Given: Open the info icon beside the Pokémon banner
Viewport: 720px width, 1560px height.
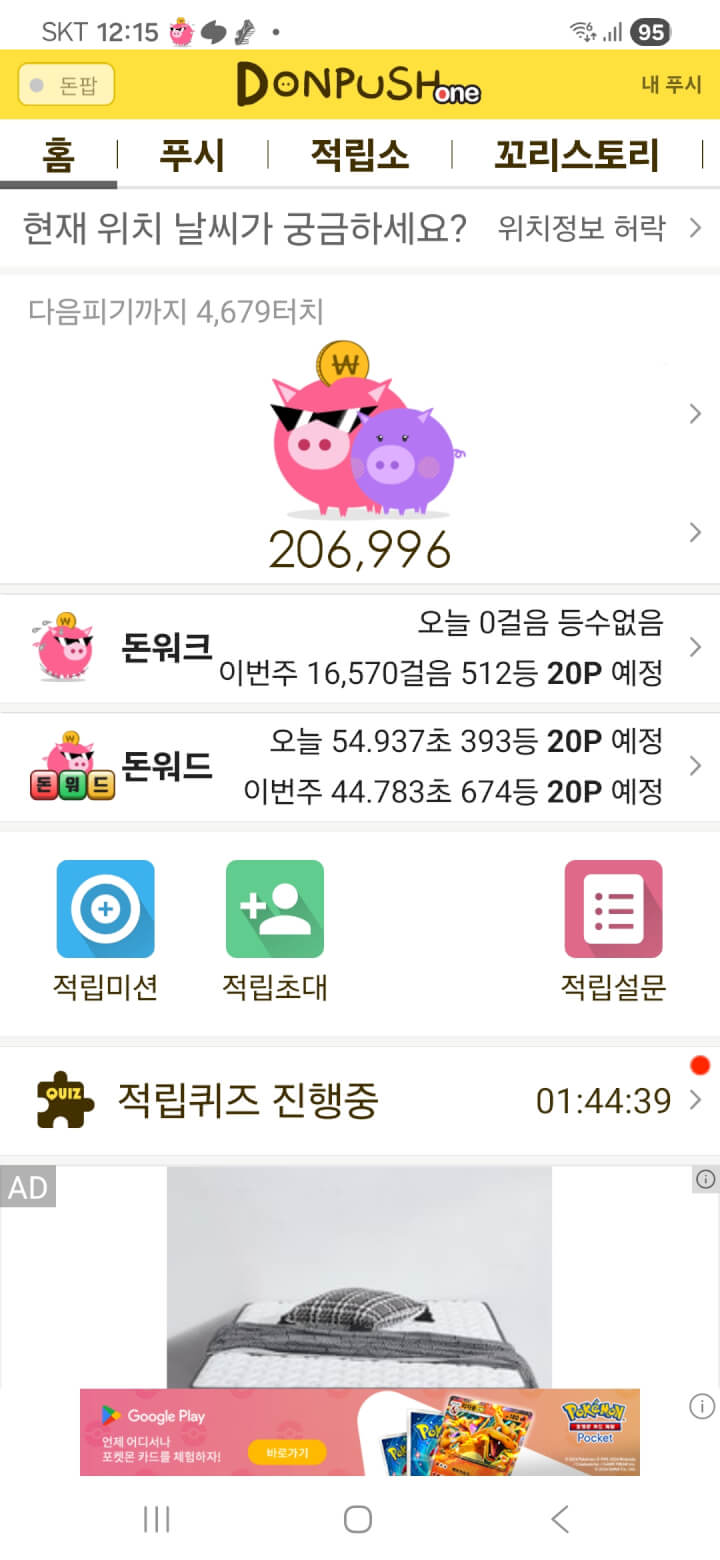Looking at the screenshot, I should (702, 1407).
